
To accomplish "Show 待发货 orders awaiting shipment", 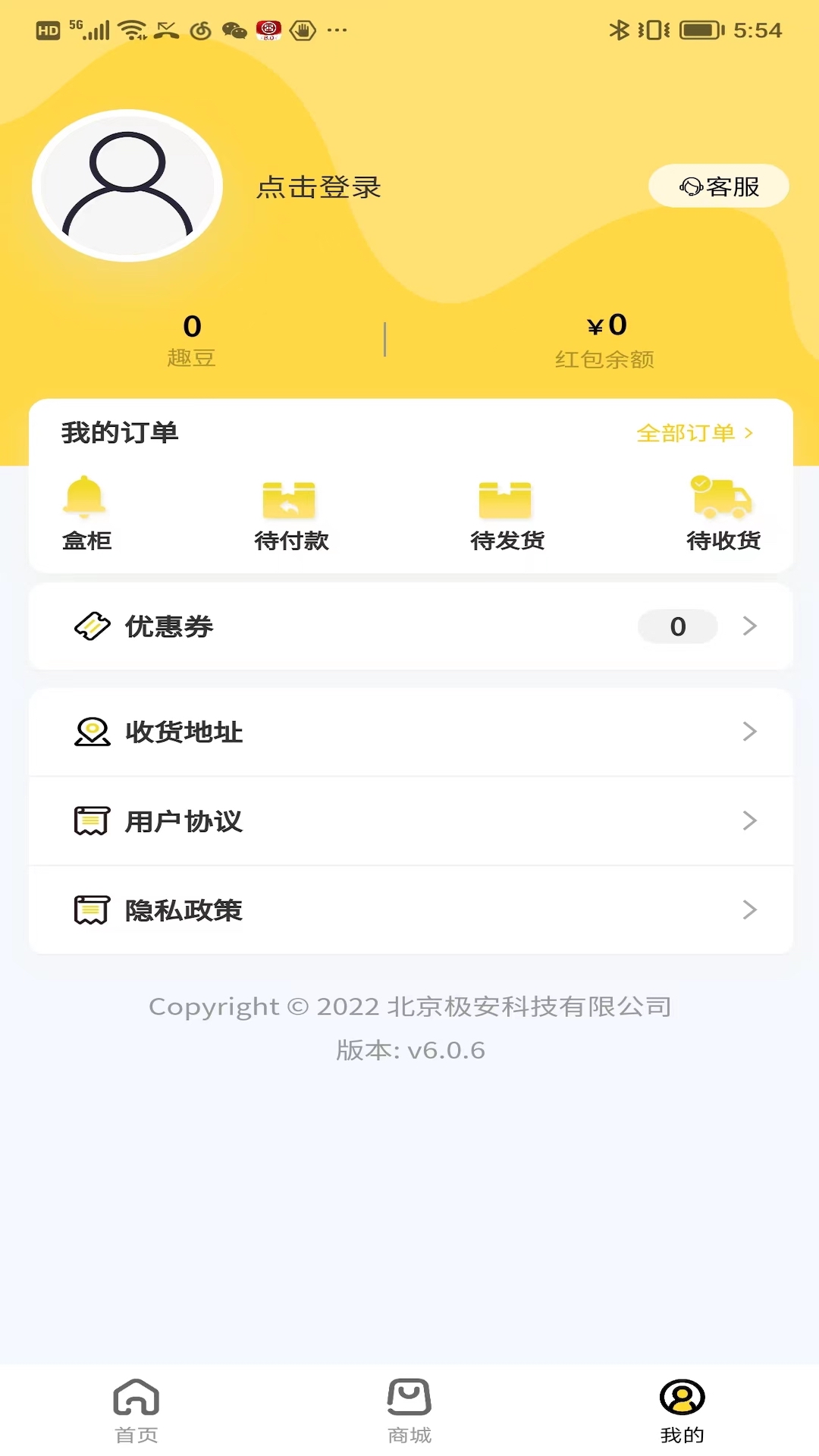I will point(507,513).
